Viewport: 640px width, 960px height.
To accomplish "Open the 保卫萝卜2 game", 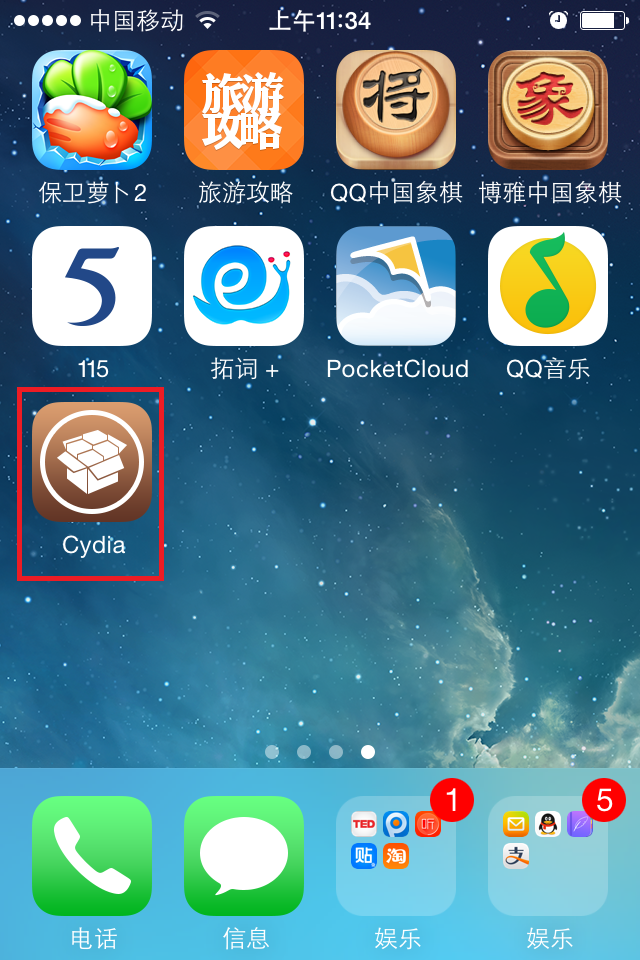I will click(x=92, y=110).
